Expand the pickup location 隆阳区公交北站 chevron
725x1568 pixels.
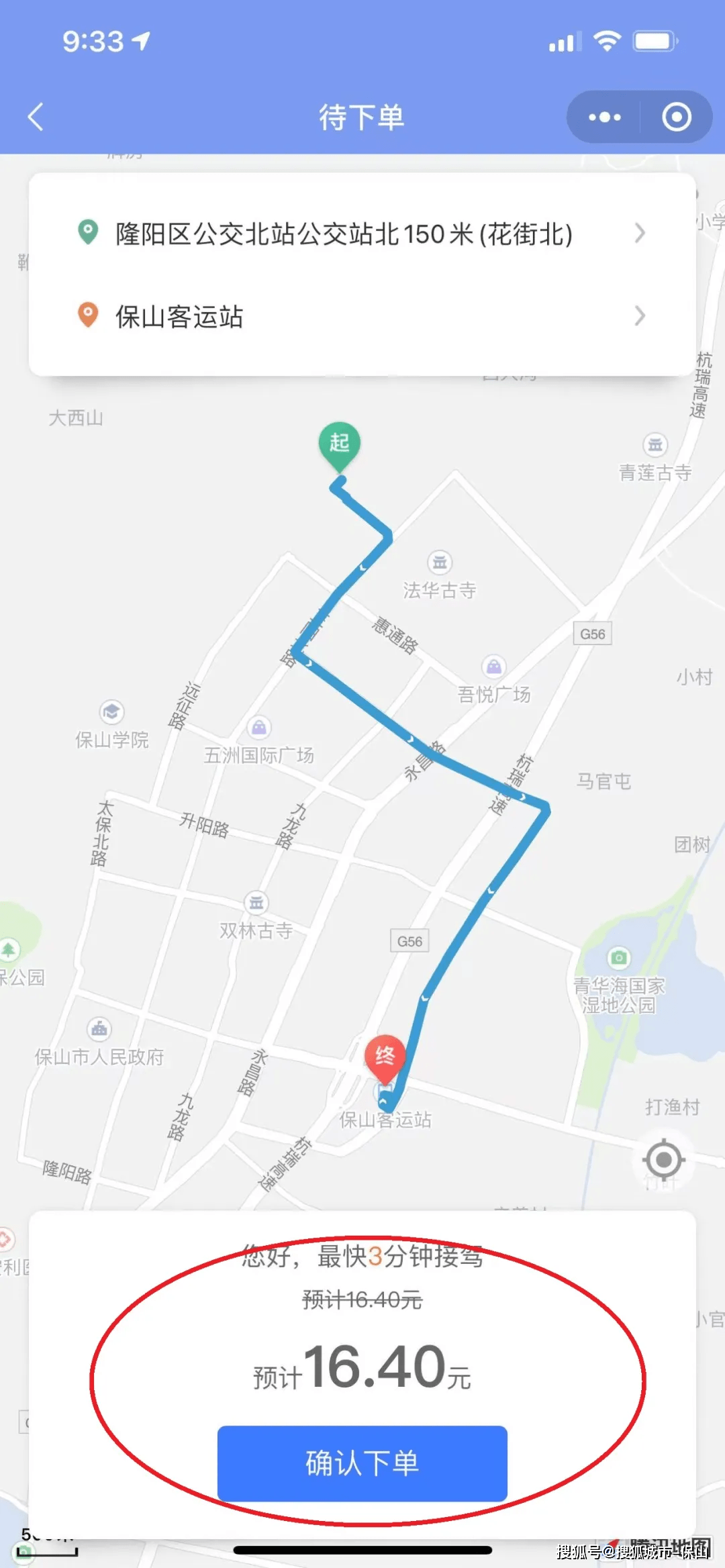[x=639, y=234]
